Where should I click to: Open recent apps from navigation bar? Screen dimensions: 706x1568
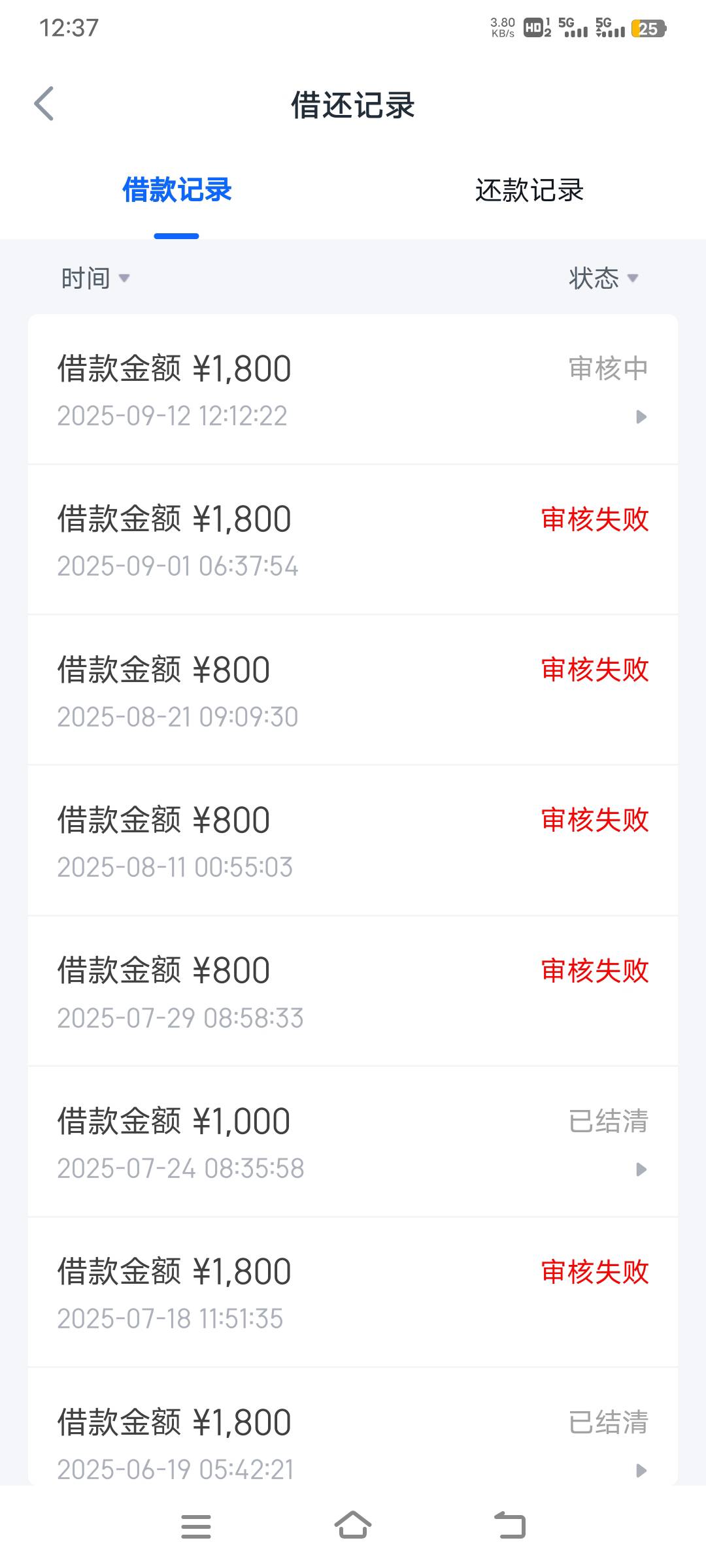tap(196, 1526)
